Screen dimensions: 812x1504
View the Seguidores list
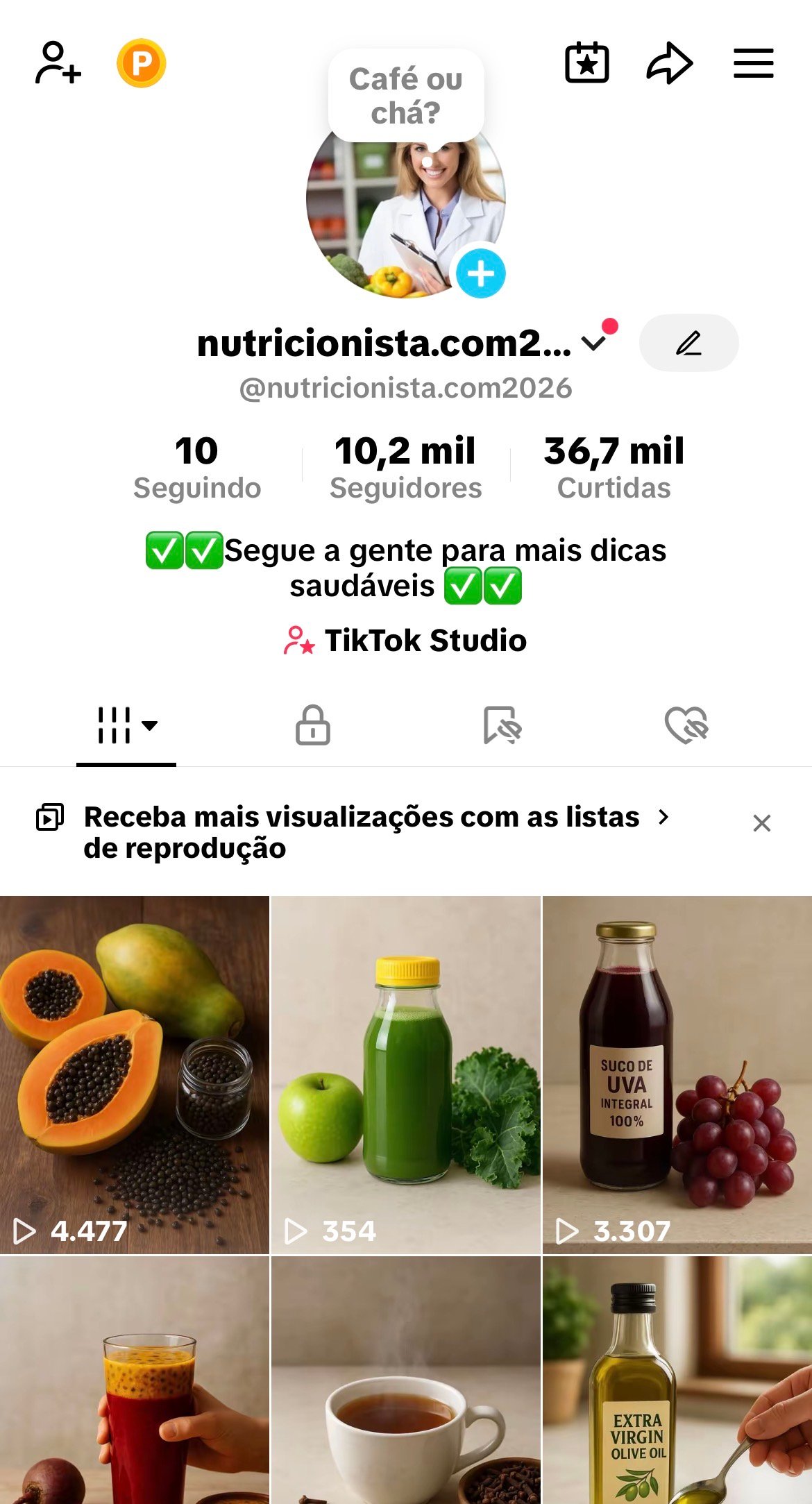click(406, 467)
